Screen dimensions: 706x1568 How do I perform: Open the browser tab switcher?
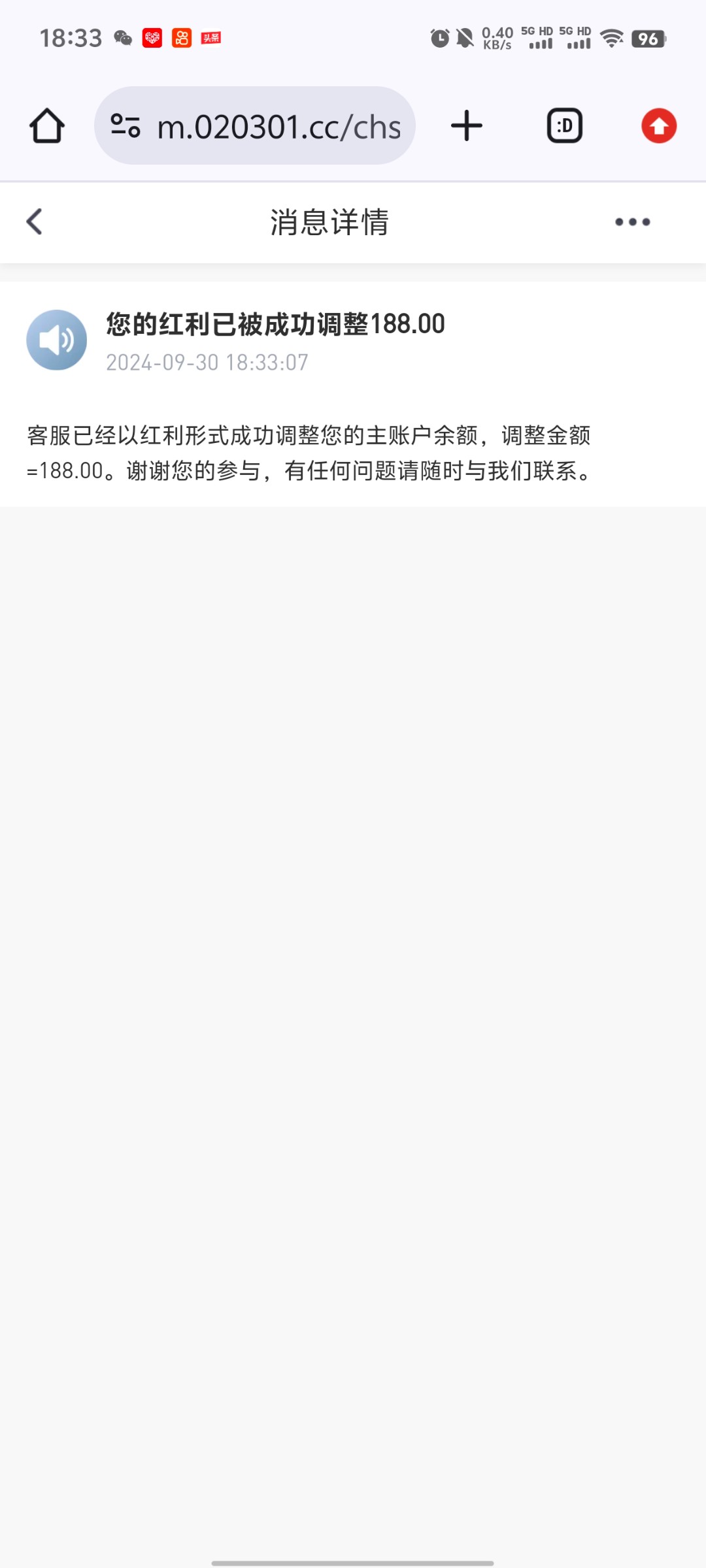(565, 125)
